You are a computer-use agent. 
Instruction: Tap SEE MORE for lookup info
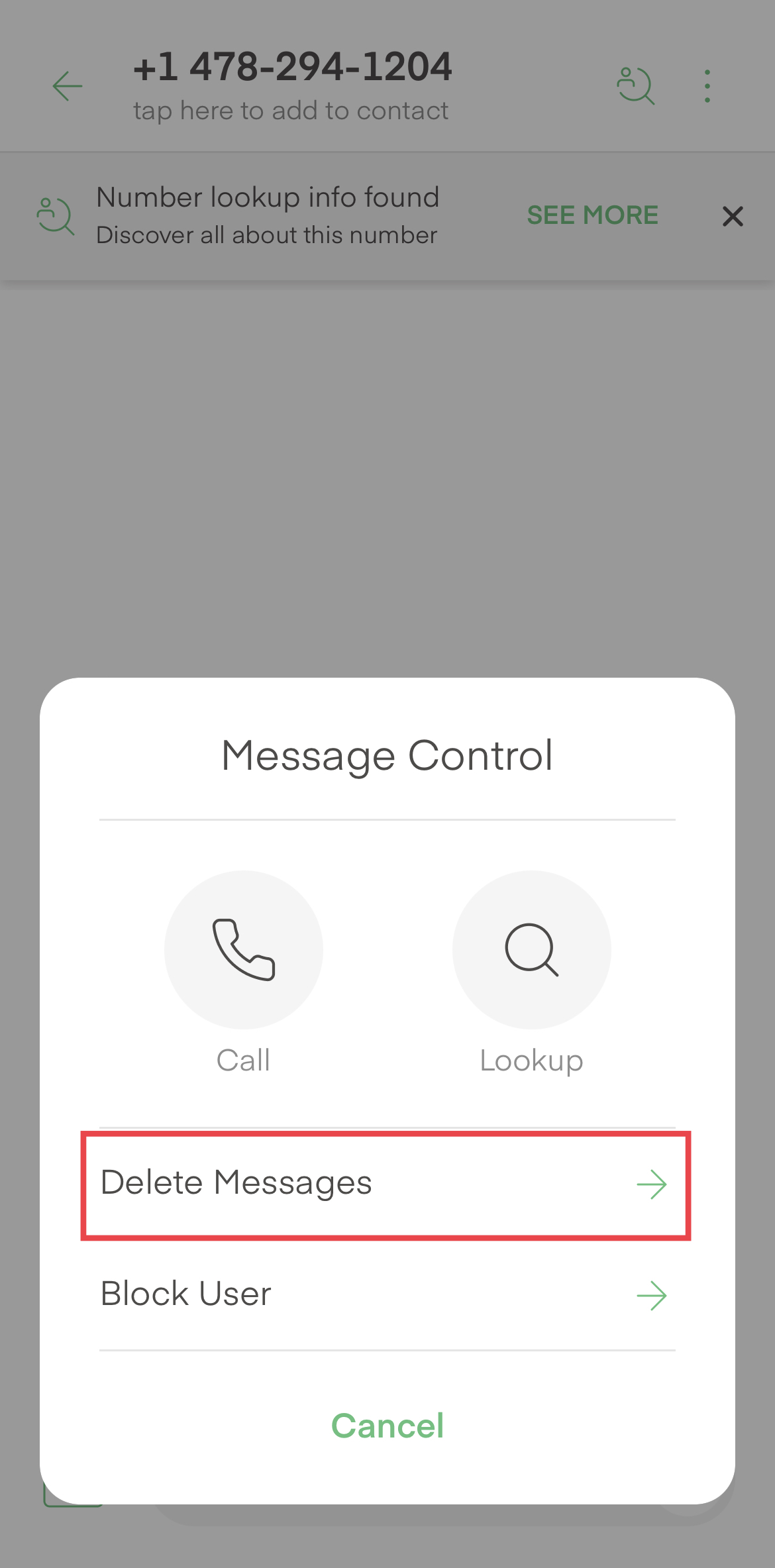coord(592,215)
